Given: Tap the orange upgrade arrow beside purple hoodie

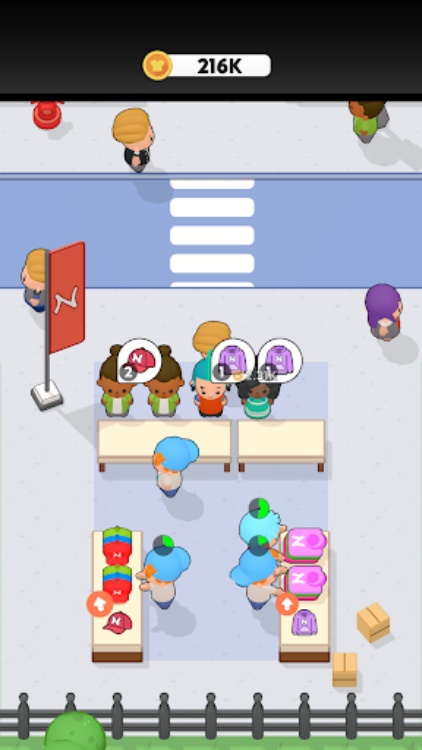Looking at the screenshot, I should (287, 604).
